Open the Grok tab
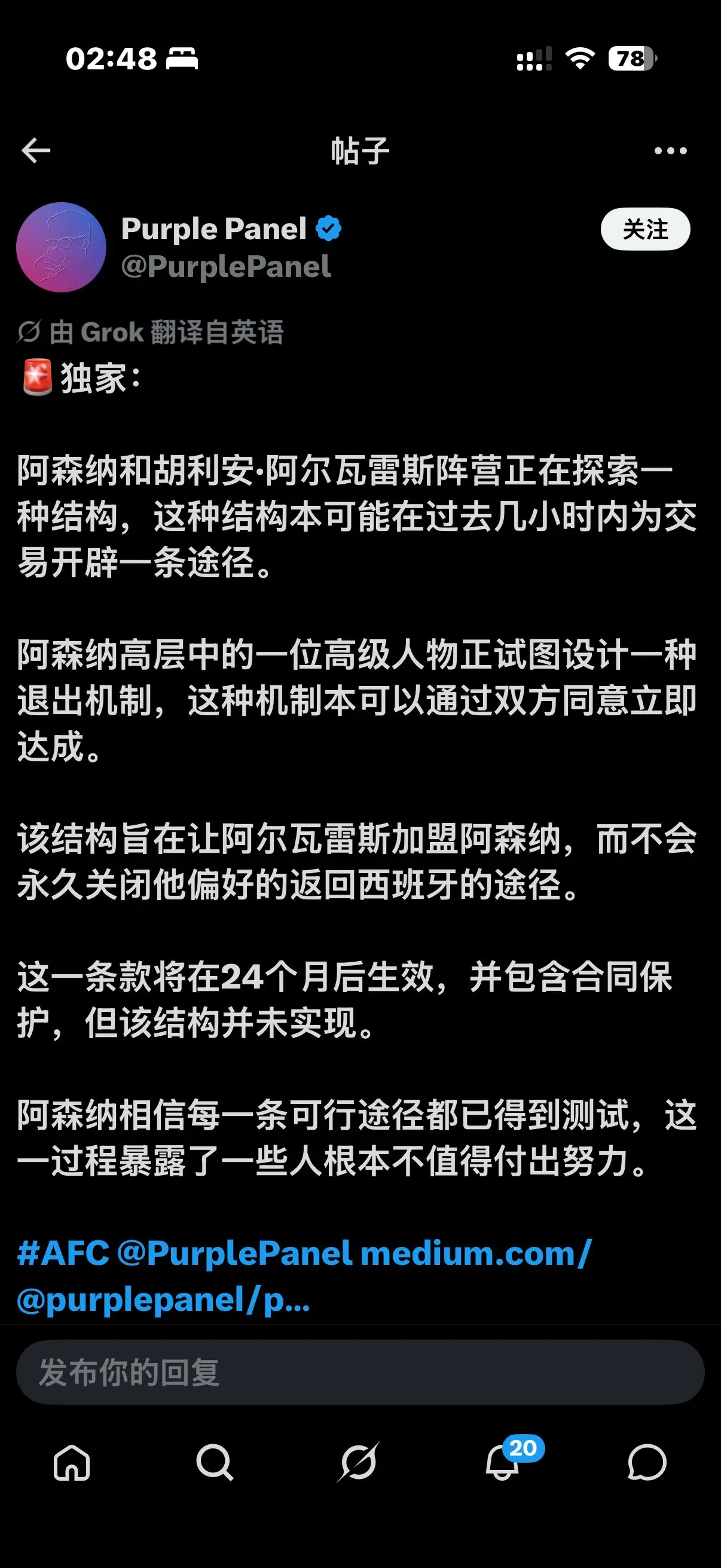Viewport: 721px width, 1568px height. click(x=358, y=1462)
